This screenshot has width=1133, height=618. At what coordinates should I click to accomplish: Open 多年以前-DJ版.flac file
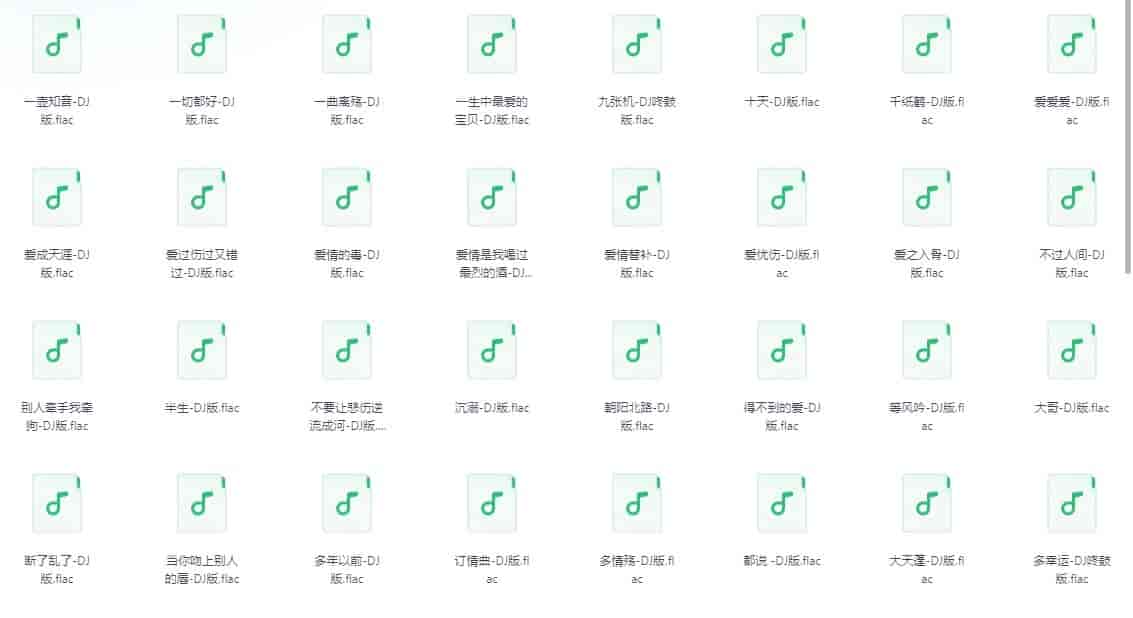pos(347,504)
